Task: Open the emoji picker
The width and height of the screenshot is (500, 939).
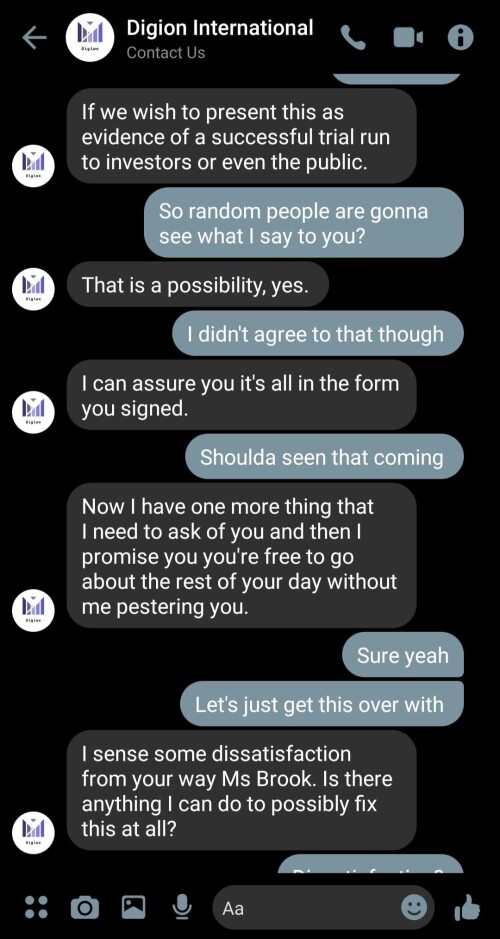Action: pyautogui.click(x=414, y=907)
